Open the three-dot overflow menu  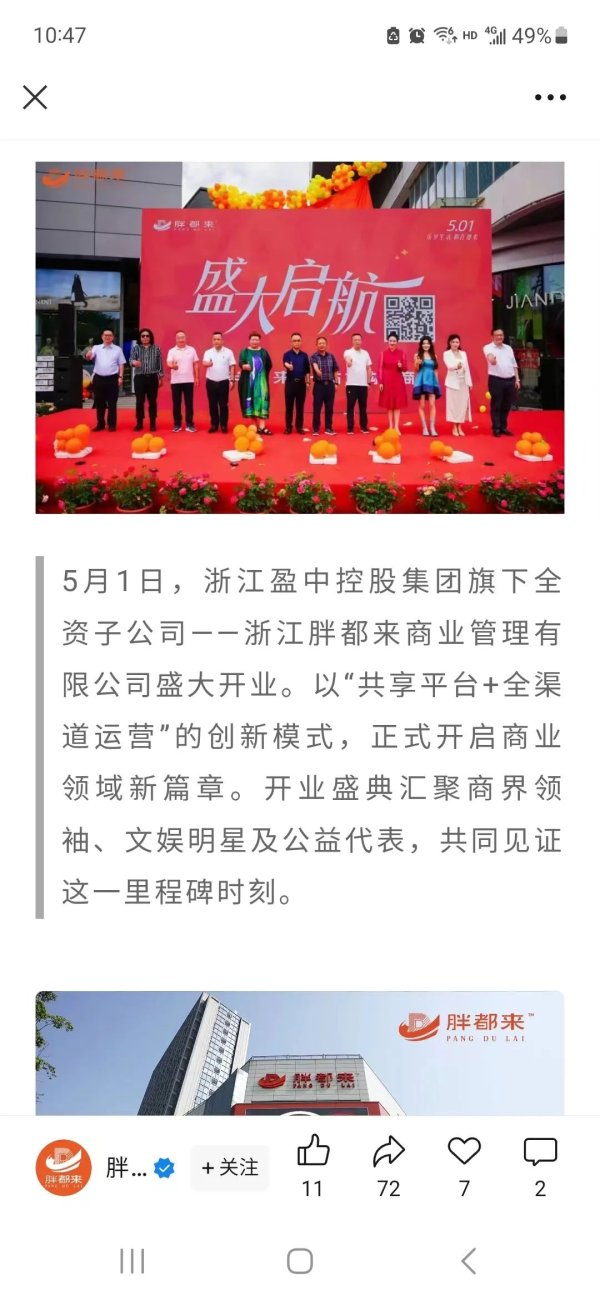tap(550, 97)
